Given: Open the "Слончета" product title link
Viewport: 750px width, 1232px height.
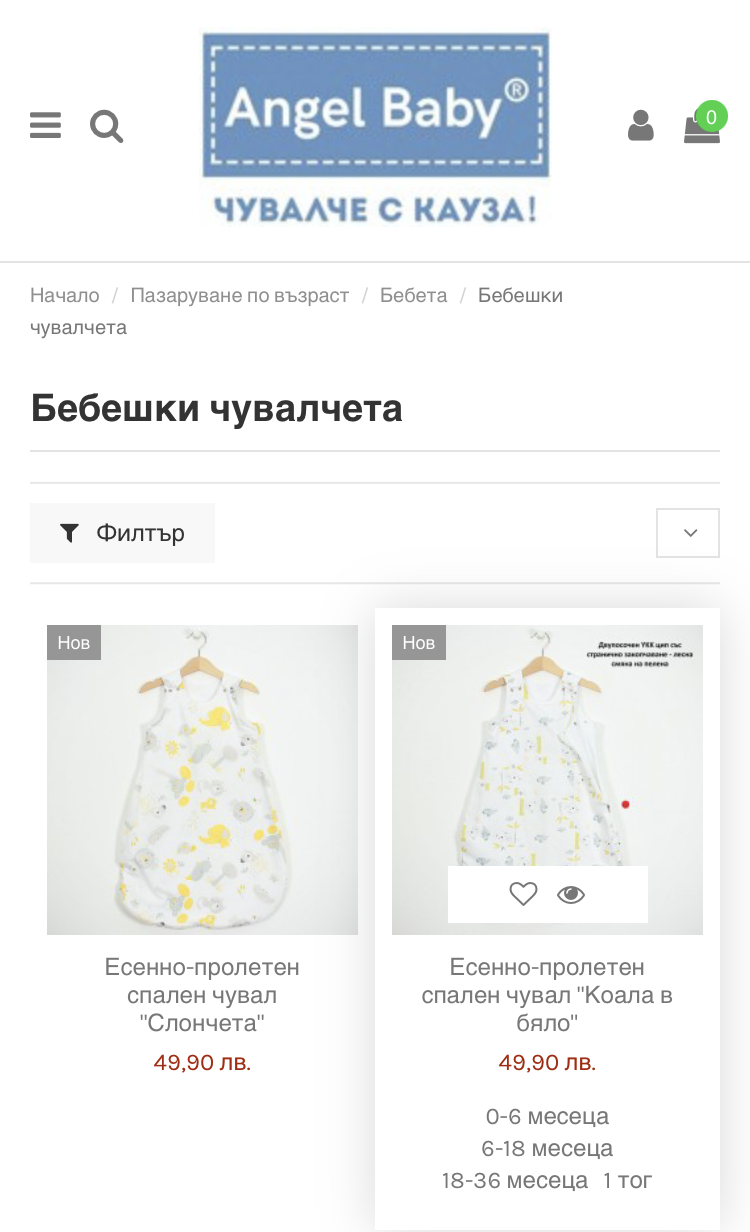Looking at the screenshot, I should pyautogui.click(x=202, y=995).
